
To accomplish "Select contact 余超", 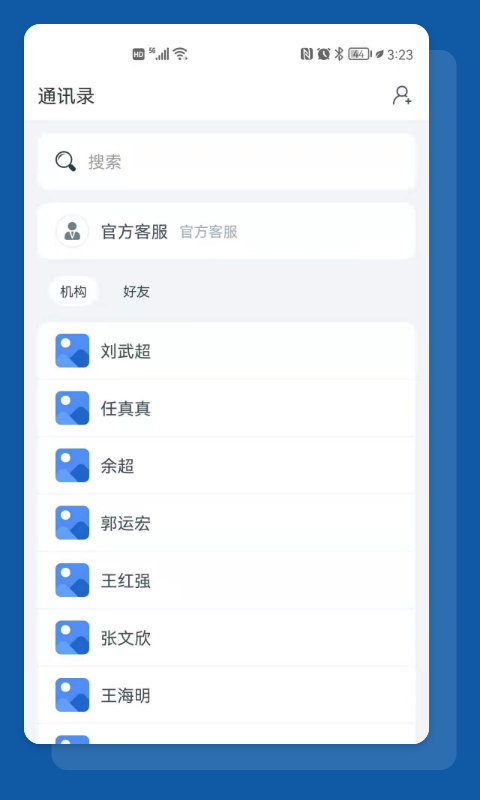I will 226,465.
